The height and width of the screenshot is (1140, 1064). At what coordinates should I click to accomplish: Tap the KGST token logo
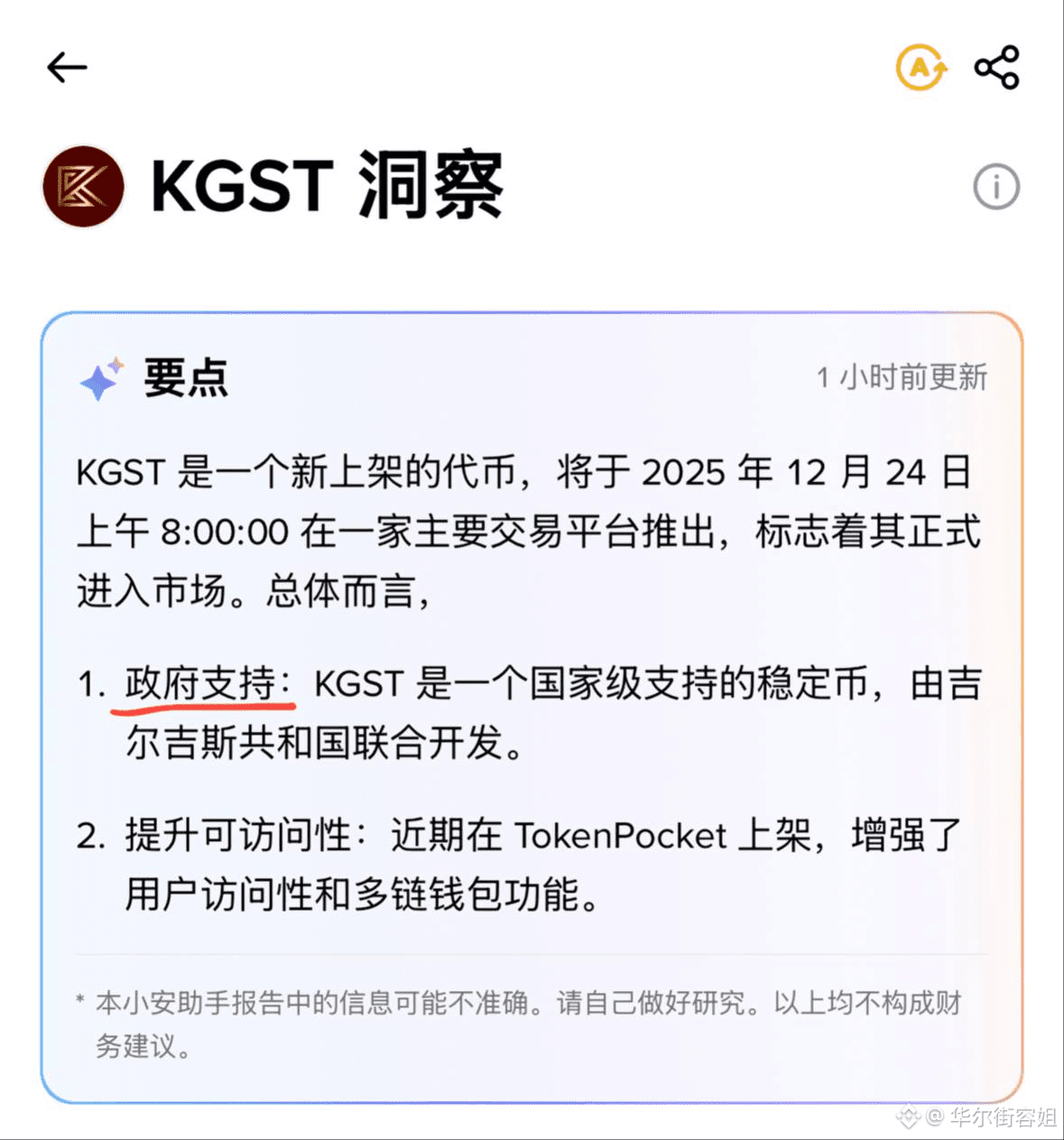point(81,187)
